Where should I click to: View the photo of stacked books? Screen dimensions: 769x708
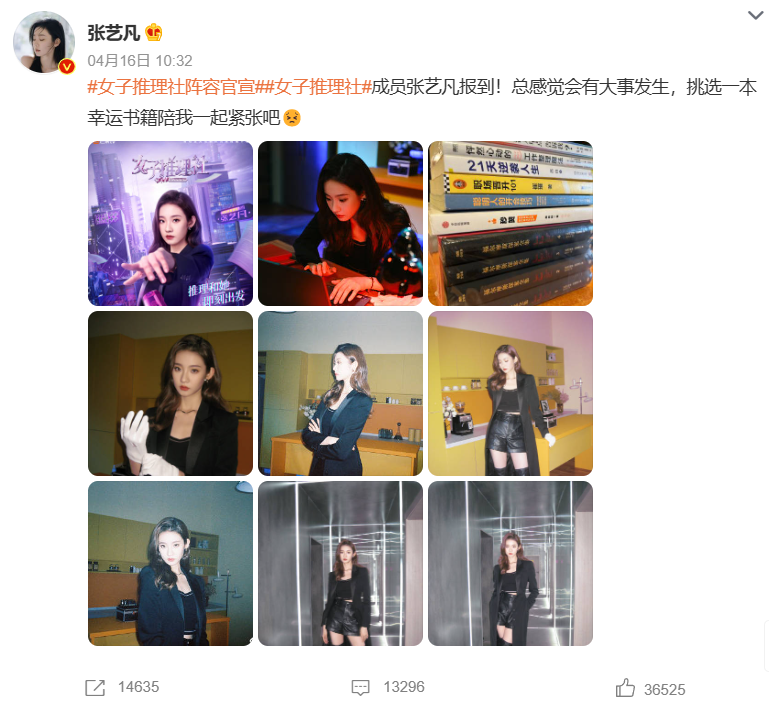[510, 223]
